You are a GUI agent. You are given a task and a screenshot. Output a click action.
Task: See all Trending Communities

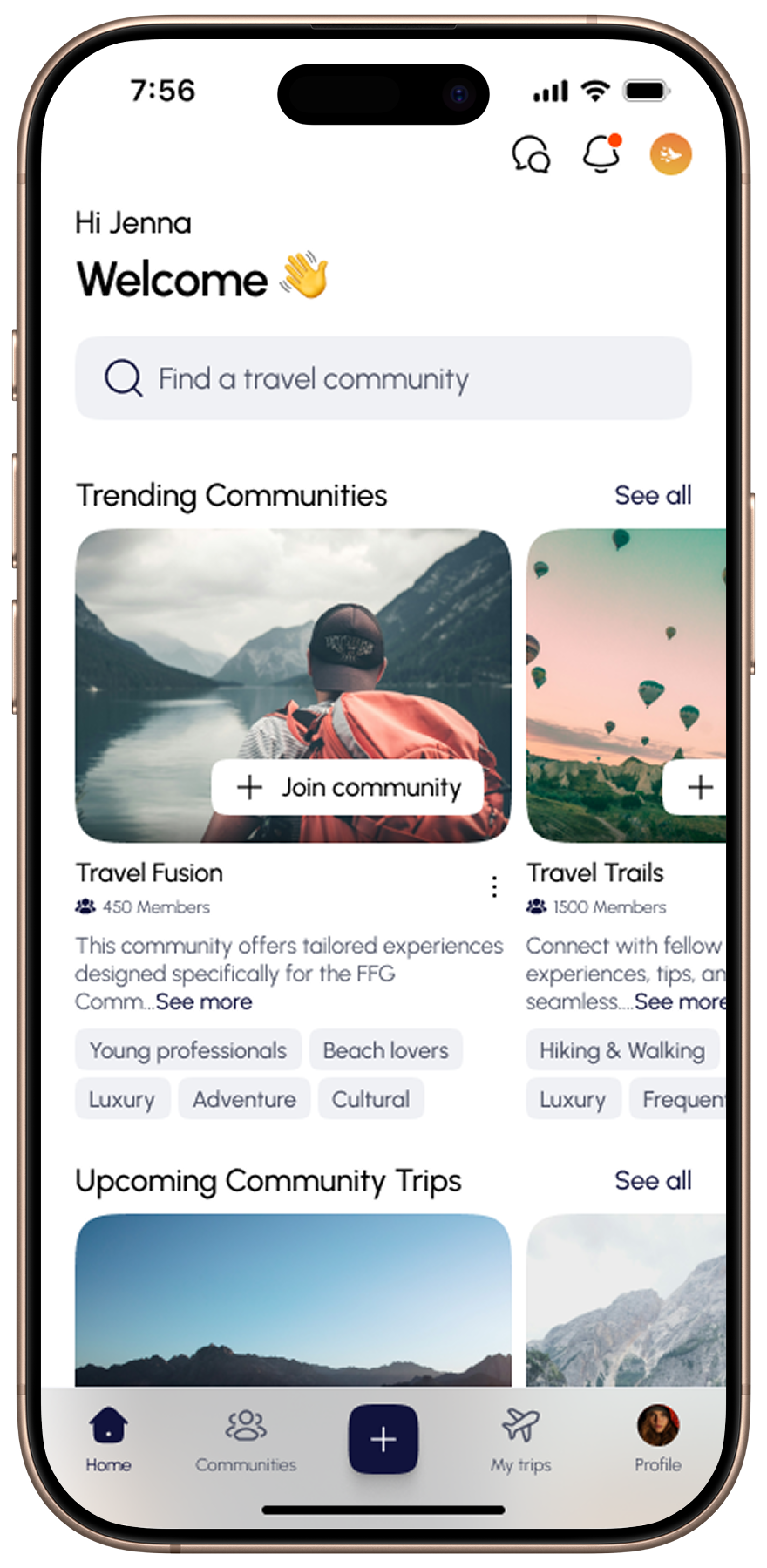point(652,495)
